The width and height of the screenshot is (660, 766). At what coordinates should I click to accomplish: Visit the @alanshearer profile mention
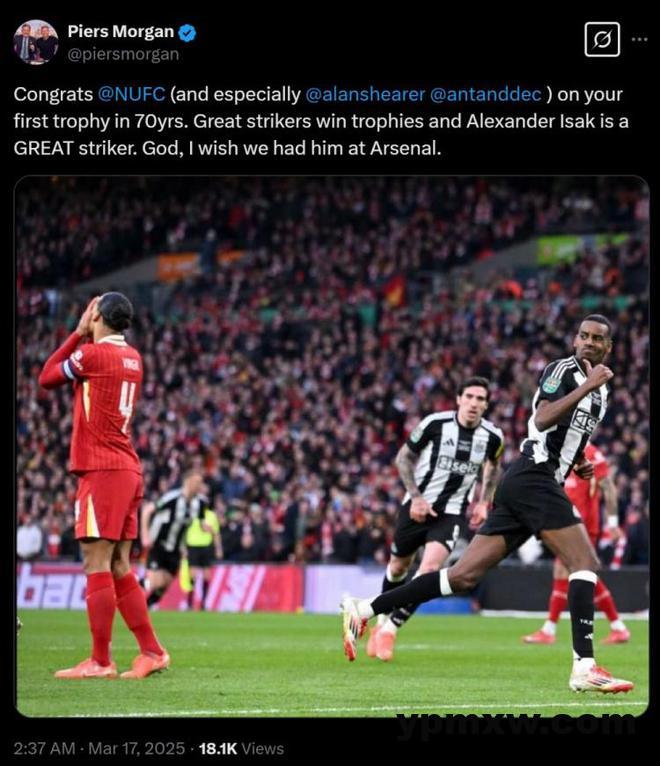tap(364, 95)
